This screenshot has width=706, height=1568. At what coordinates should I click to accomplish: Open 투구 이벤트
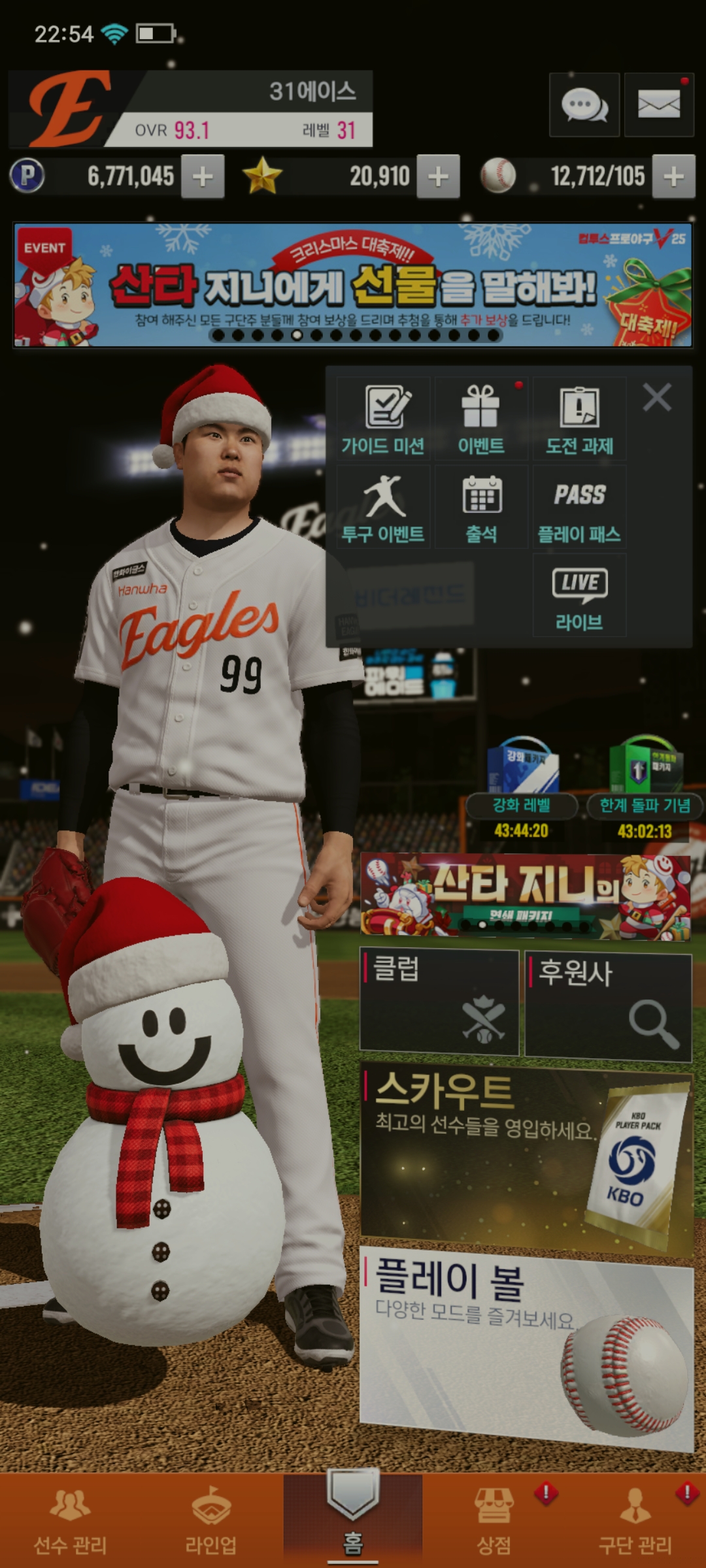[384, 508]
